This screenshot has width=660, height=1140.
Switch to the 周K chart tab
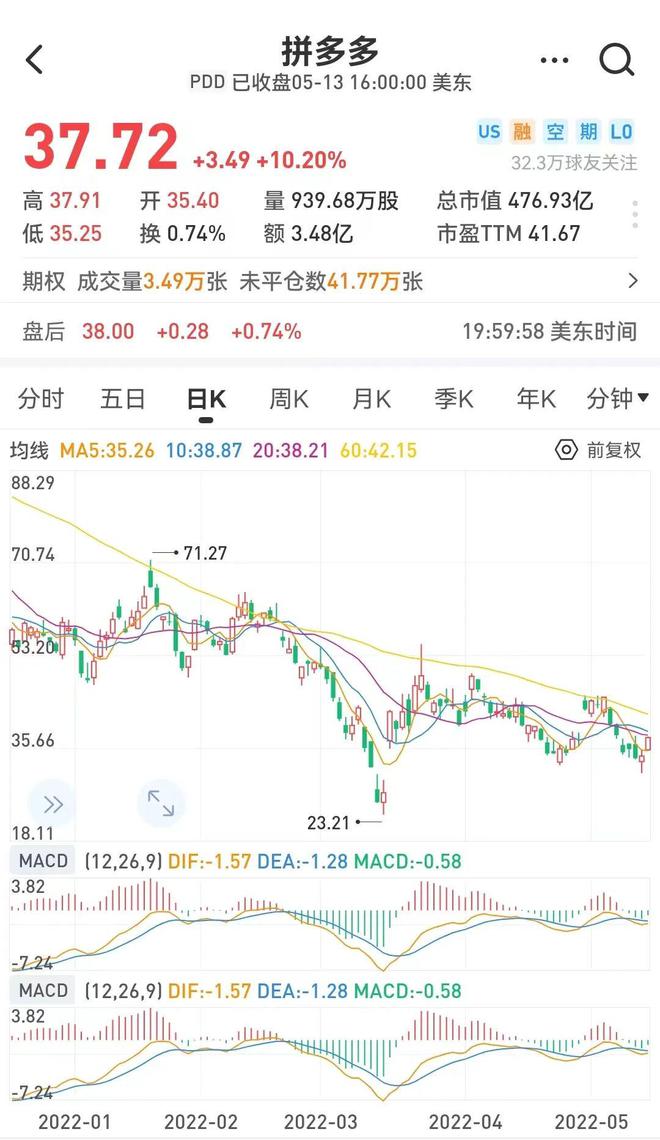[x=288, y=400]
